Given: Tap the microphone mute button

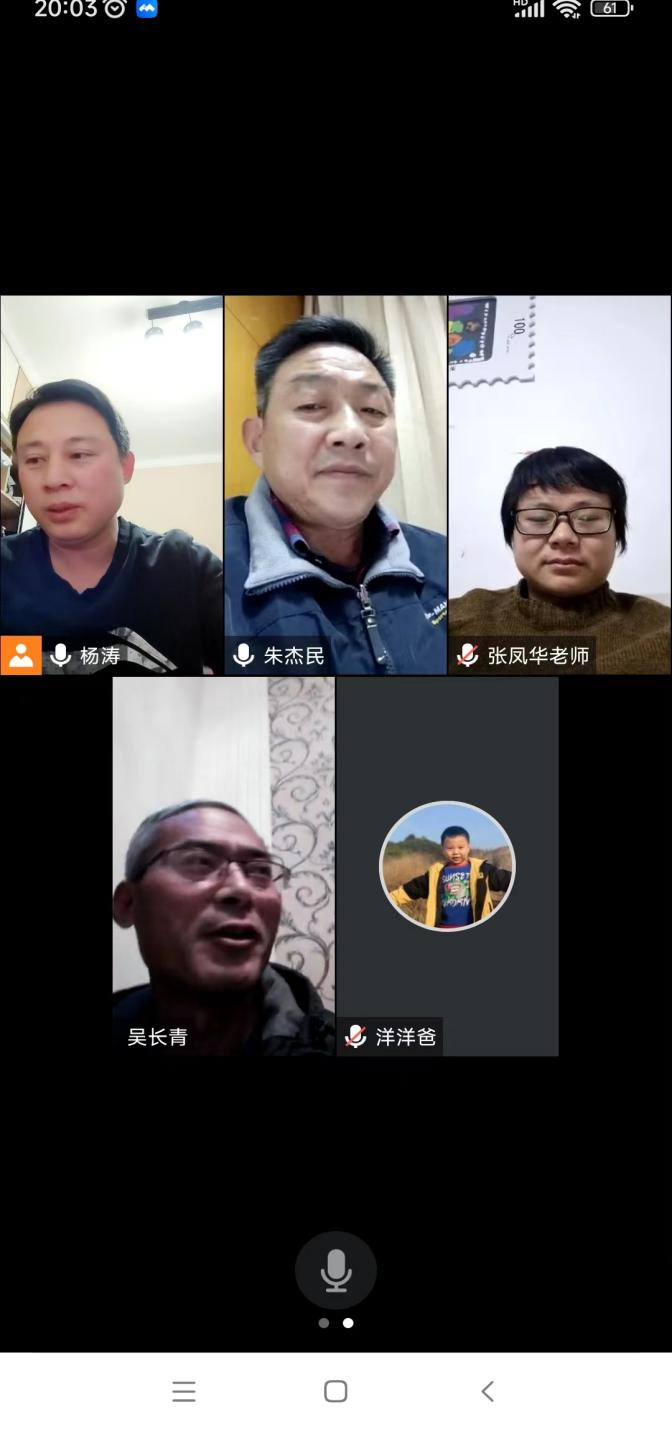Looking at the screenshot, I should tap(336, 1270).
